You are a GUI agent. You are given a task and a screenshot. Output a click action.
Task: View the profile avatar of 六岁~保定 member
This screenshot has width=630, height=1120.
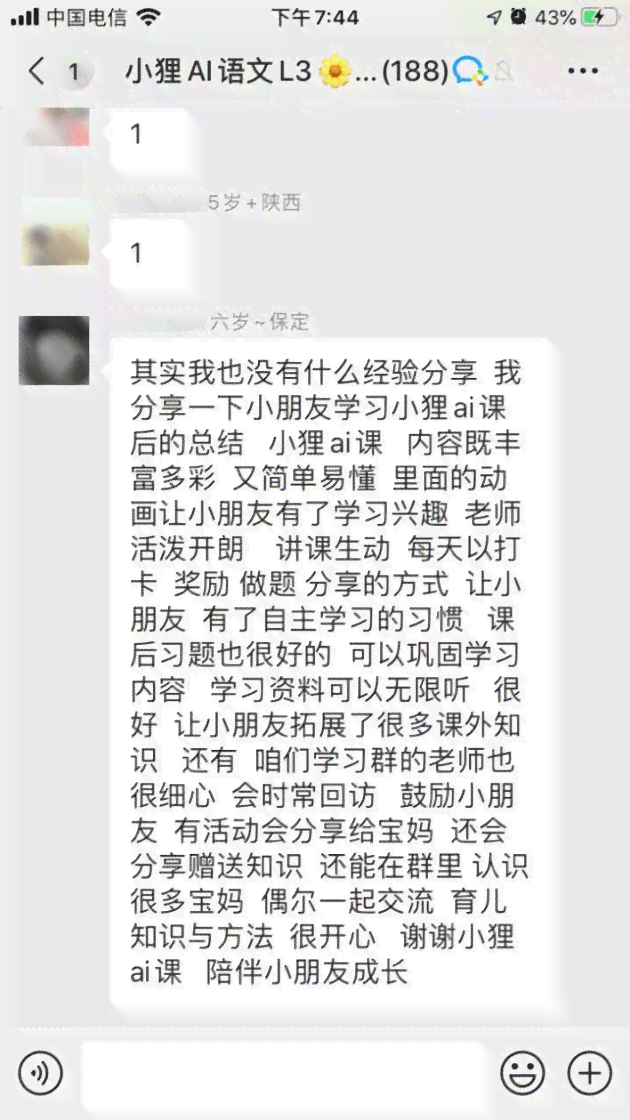(x=54, y=350)
